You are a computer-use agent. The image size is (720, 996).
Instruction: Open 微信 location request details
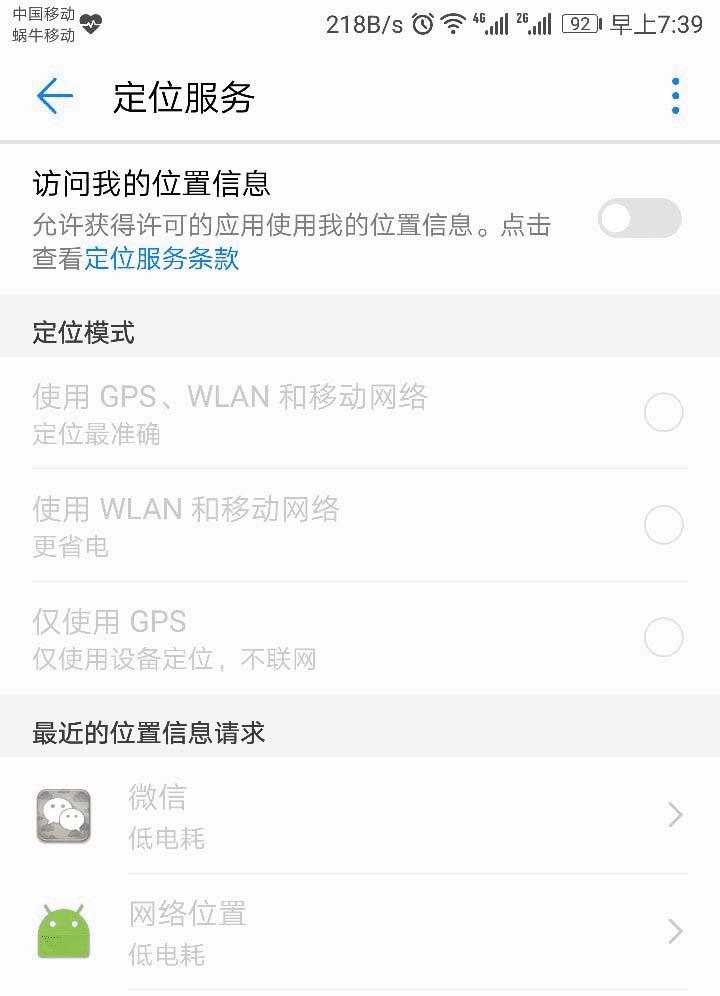360,816
